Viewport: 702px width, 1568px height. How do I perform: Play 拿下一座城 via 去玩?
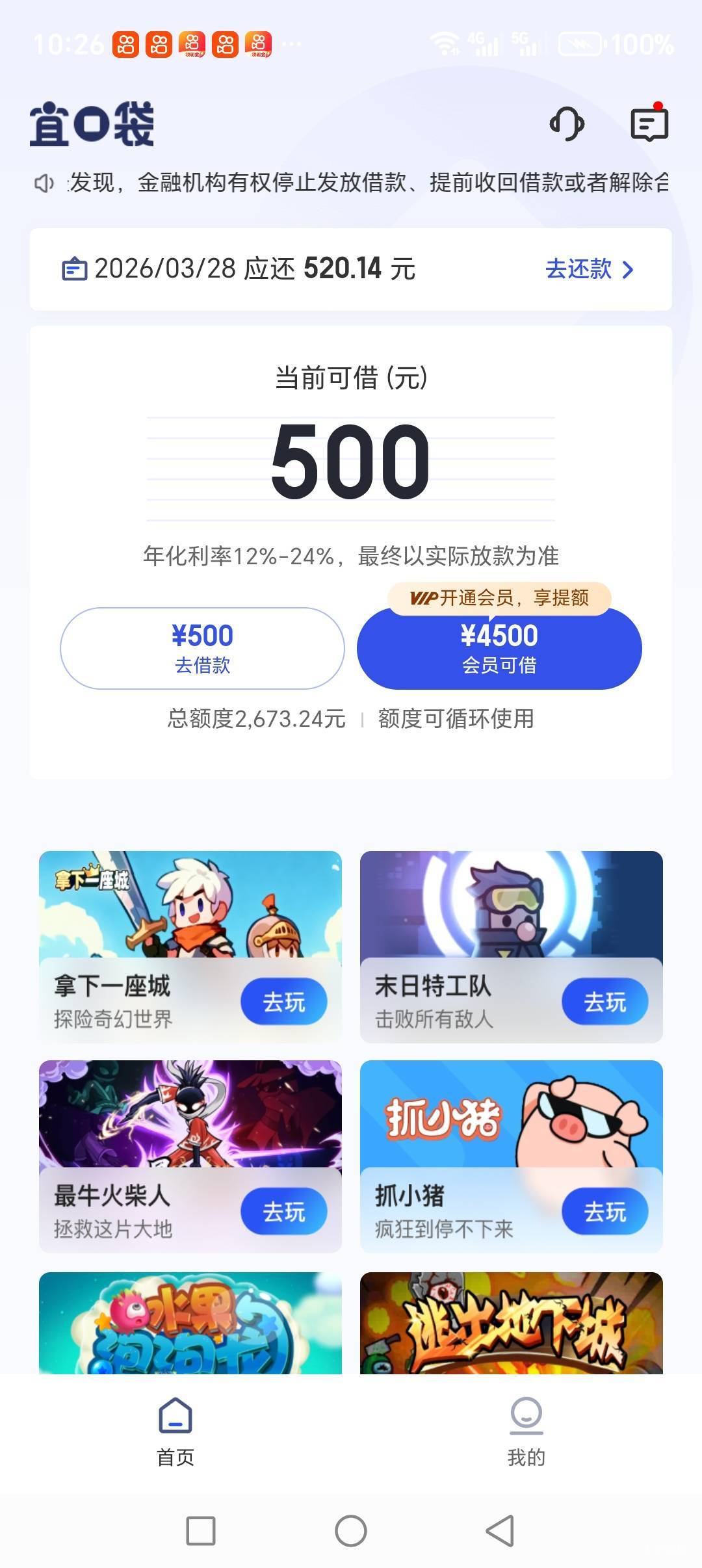tap(284, 1002)
